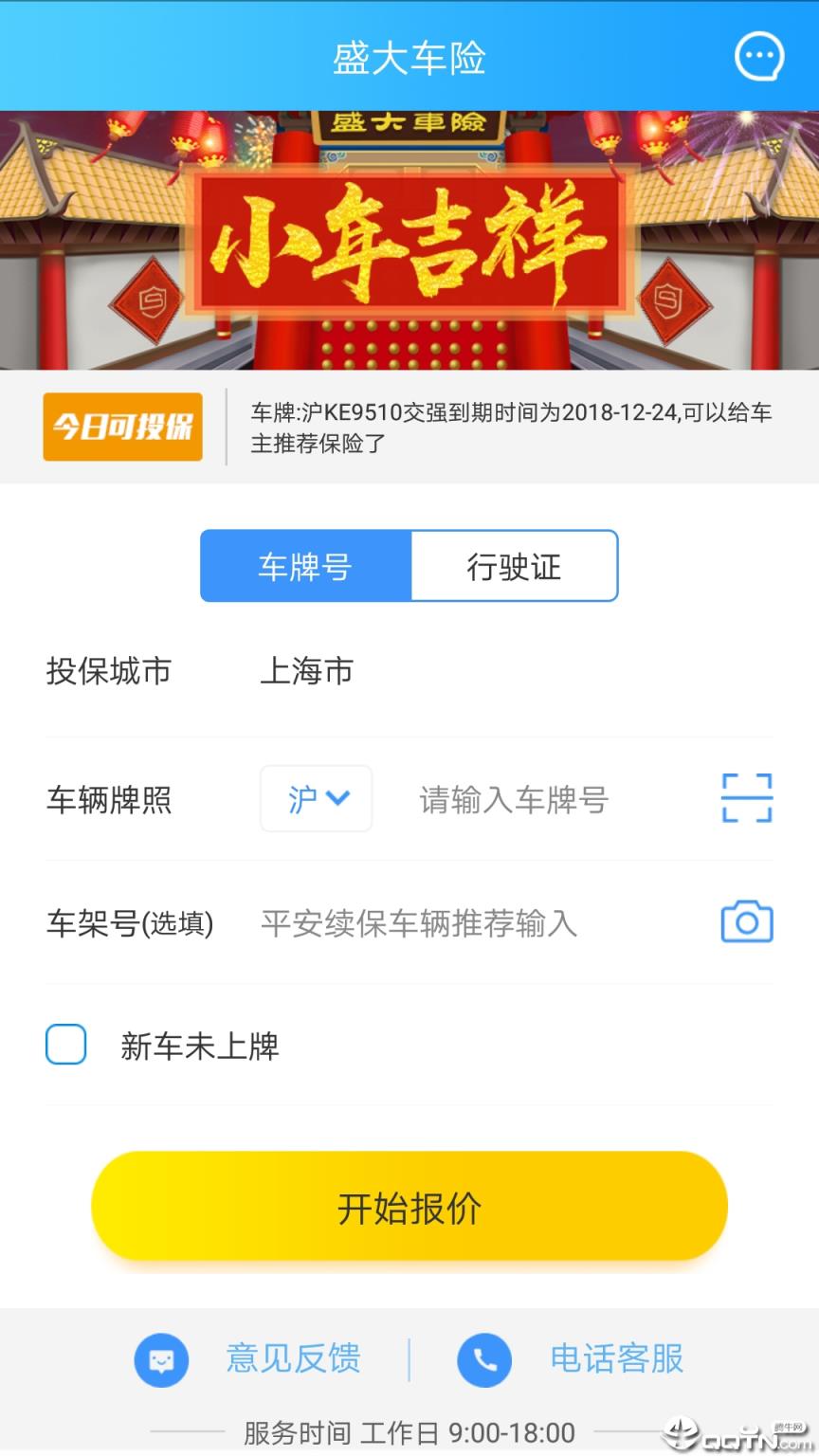
Task: Click the 今日可投保 orange badge
Action: 121,427
